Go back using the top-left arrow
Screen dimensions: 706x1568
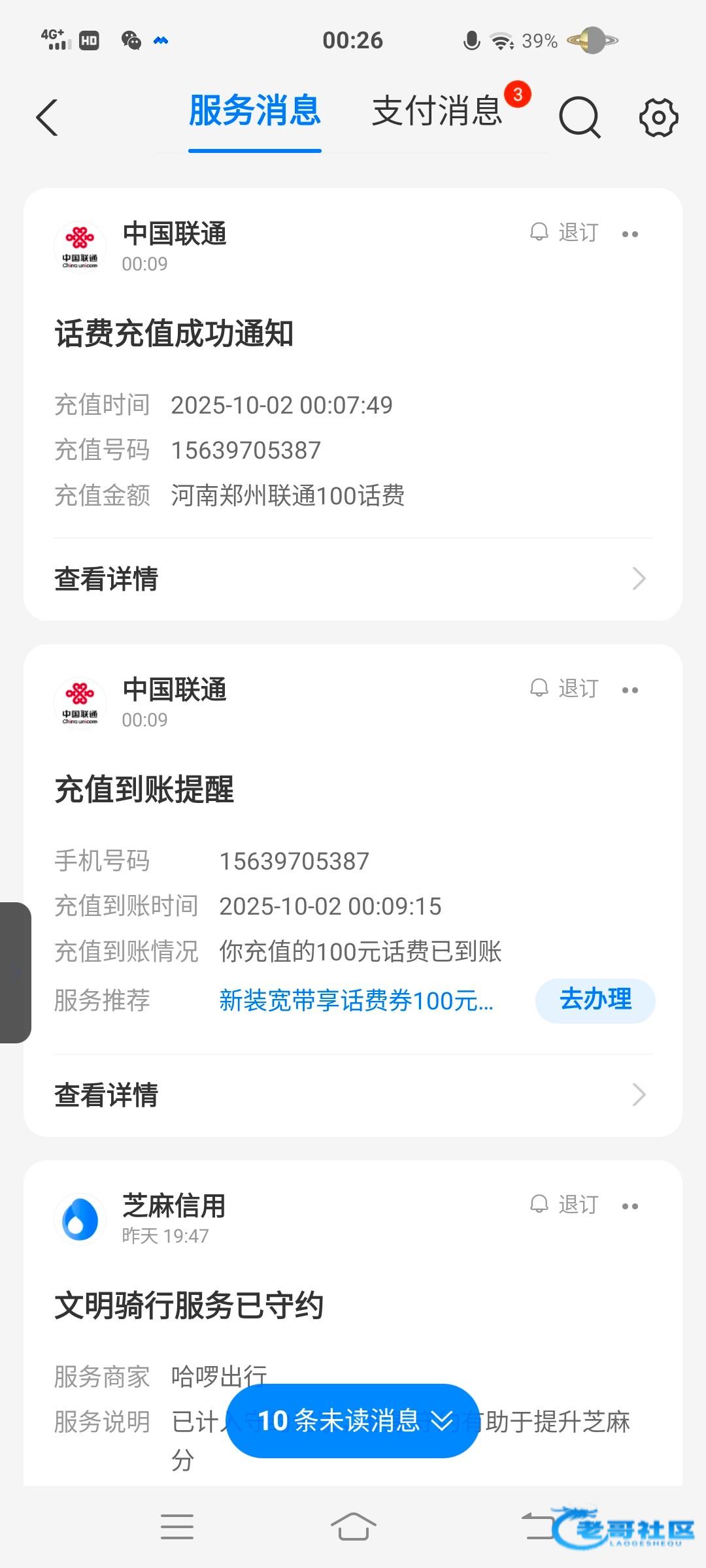pos(47,118)
